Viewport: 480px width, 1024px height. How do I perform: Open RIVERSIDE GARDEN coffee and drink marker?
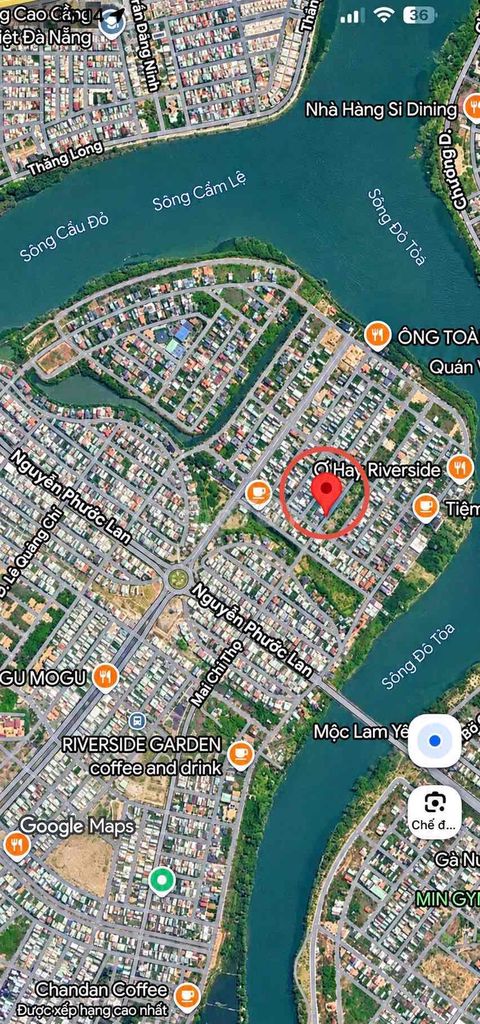(241, 755)
